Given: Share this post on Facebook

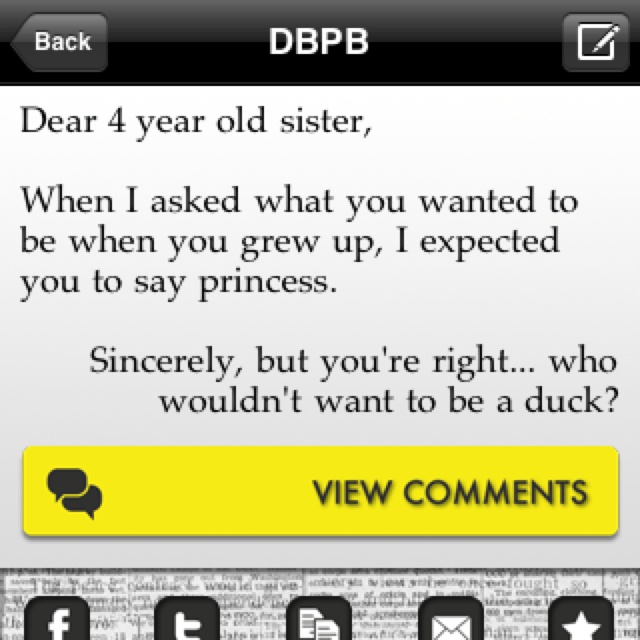Looking at the screenshot, I should [56, 620].
